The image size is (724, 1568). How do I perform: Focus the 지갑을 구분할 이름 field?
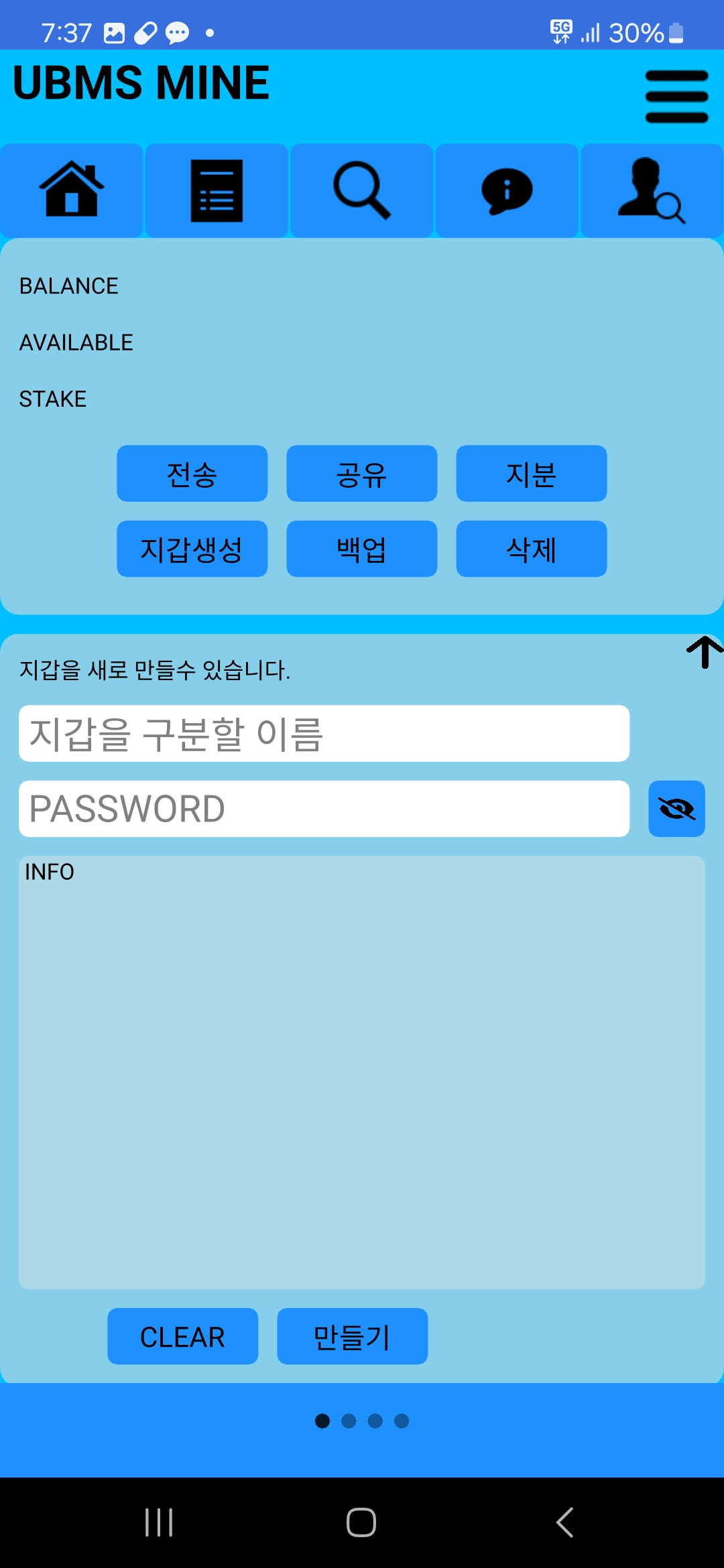(x=324, y=734)
